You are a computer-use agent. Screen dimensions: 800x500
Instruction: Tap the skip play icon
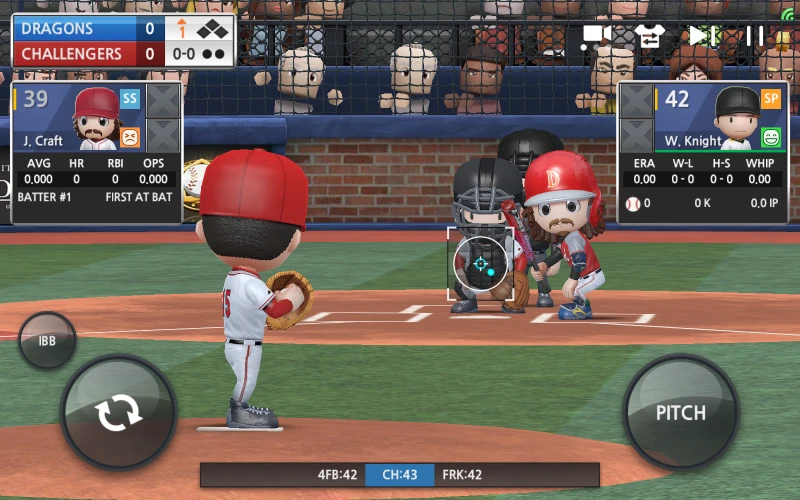(704, 36)
